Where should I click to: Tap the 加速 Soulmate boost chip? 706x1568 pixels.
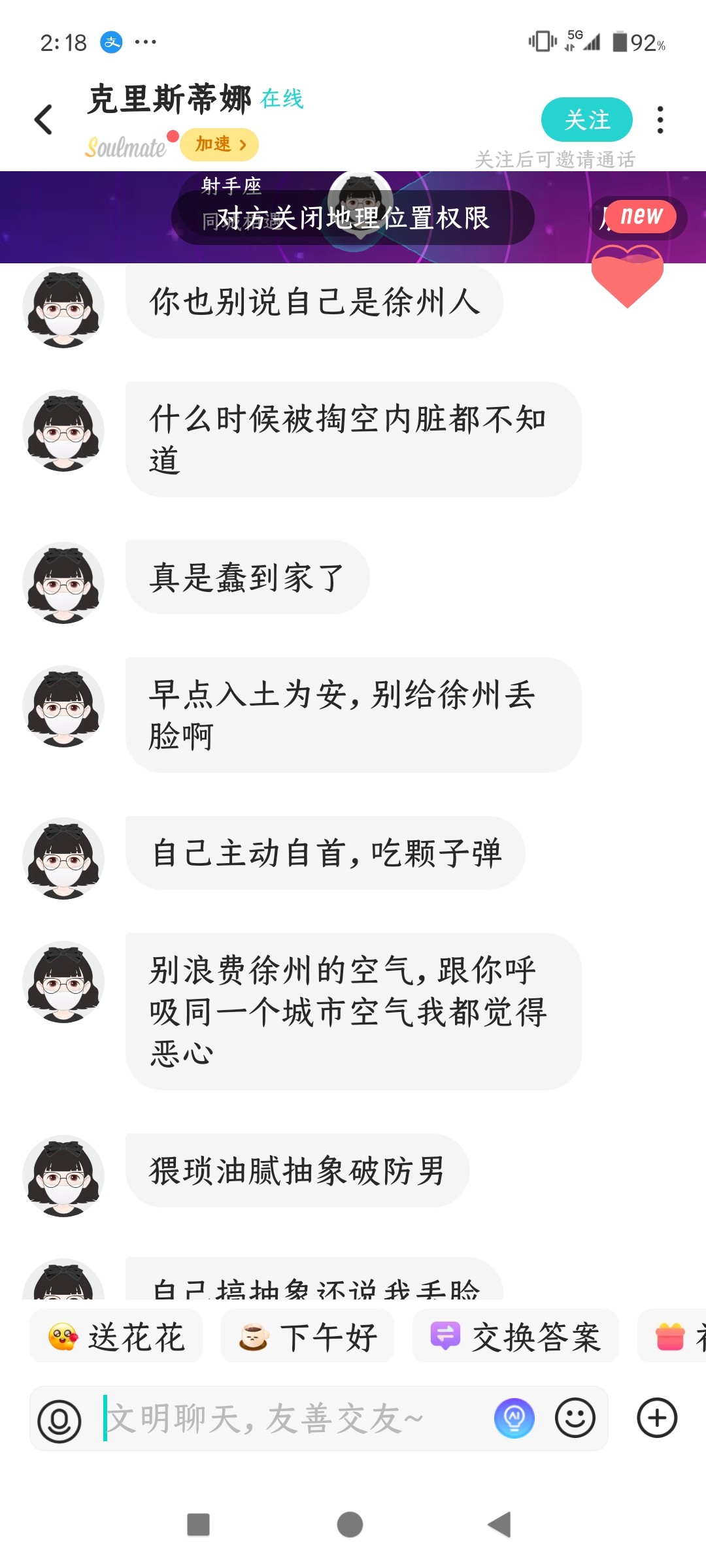pos(220,144)
